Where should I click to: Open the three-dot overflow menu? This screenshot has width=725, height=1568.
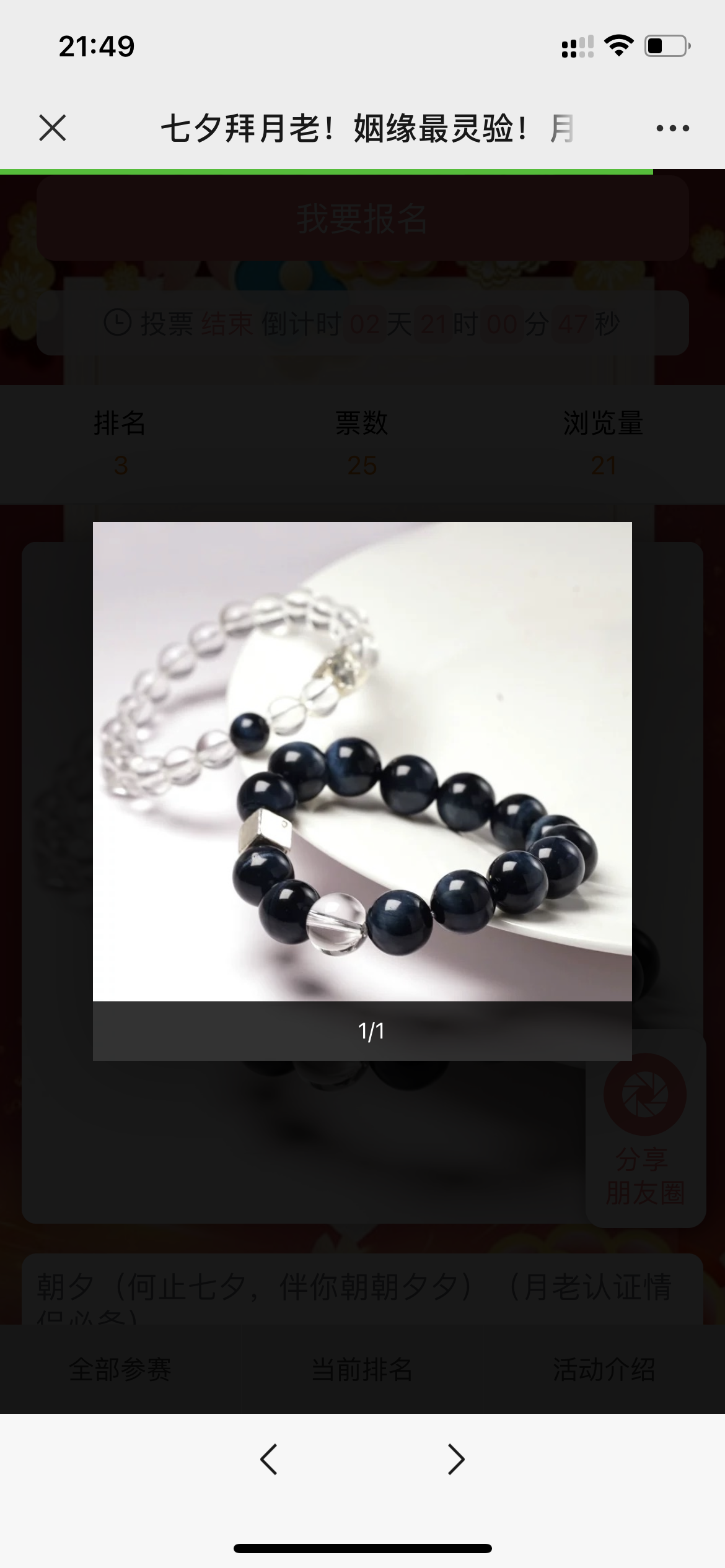coord(673,128)
